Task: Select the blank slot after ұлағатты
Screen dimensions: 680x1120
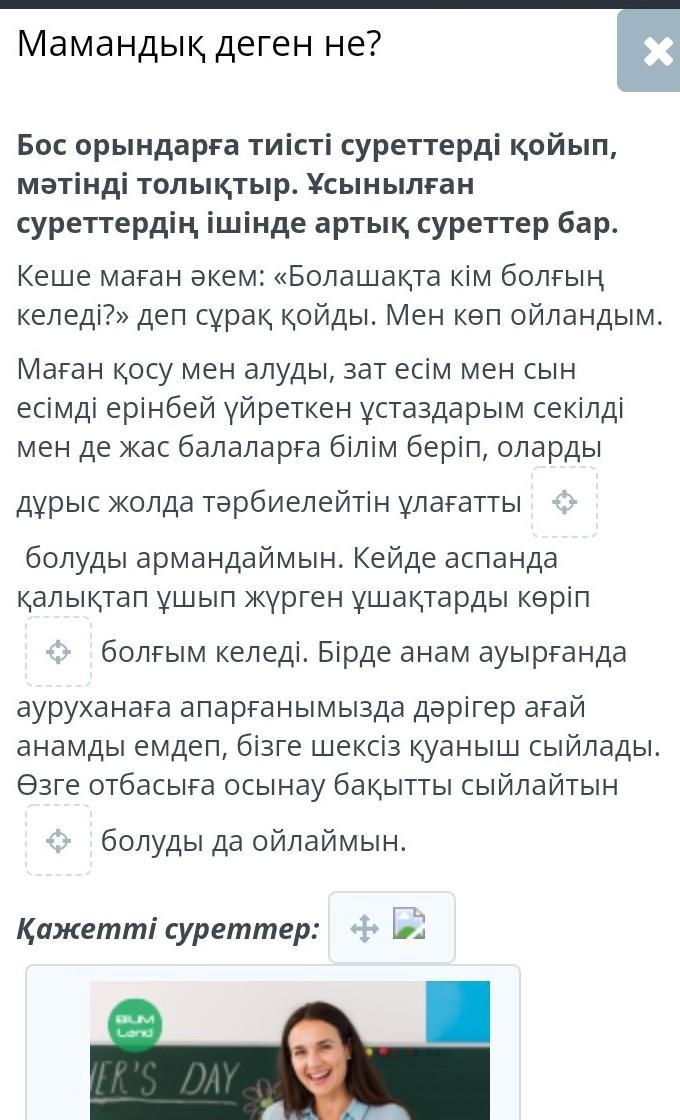Action: 564,502
